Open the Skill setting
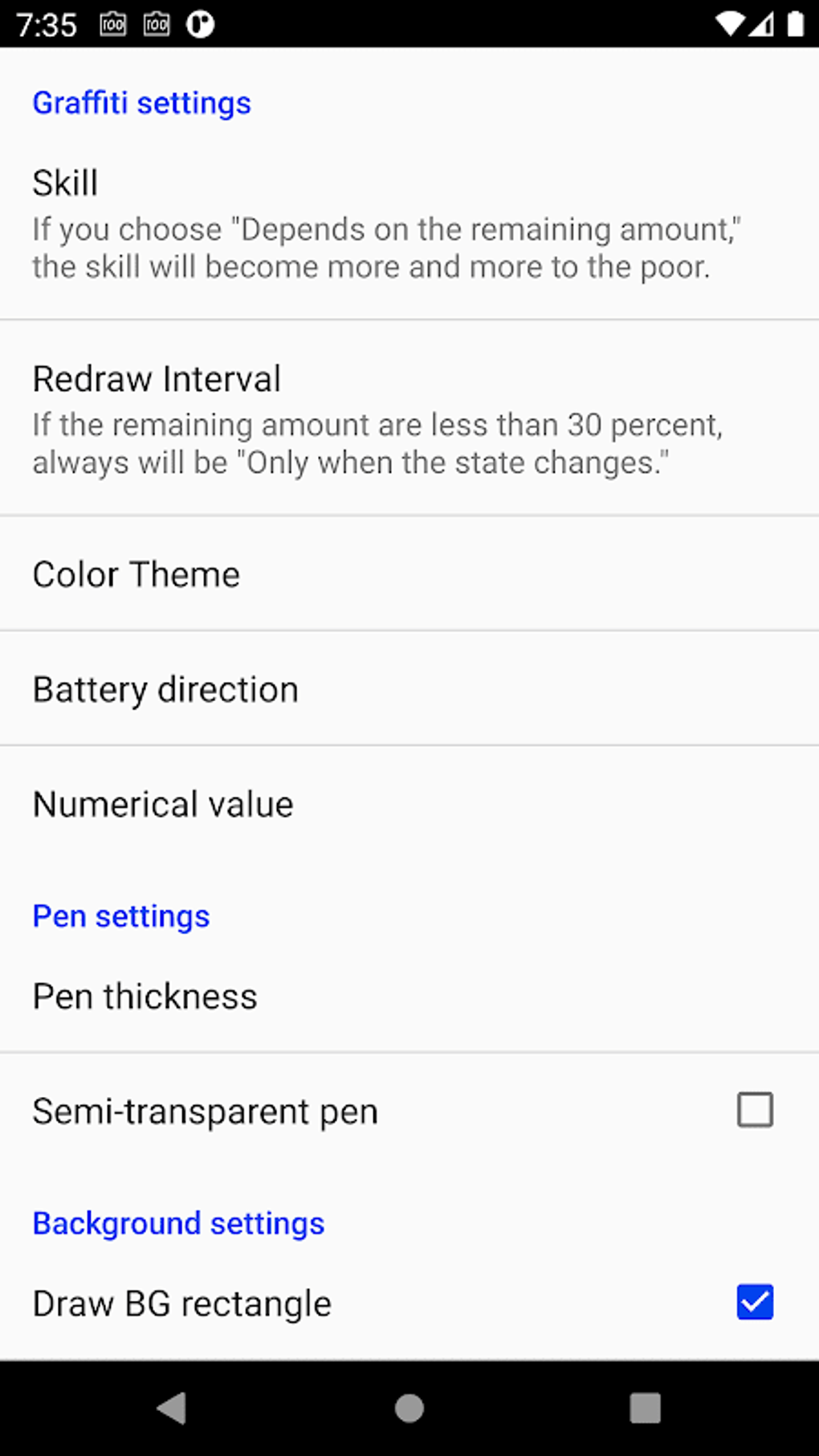Viewport: 819px width, 1456px height. coord(409,224)
